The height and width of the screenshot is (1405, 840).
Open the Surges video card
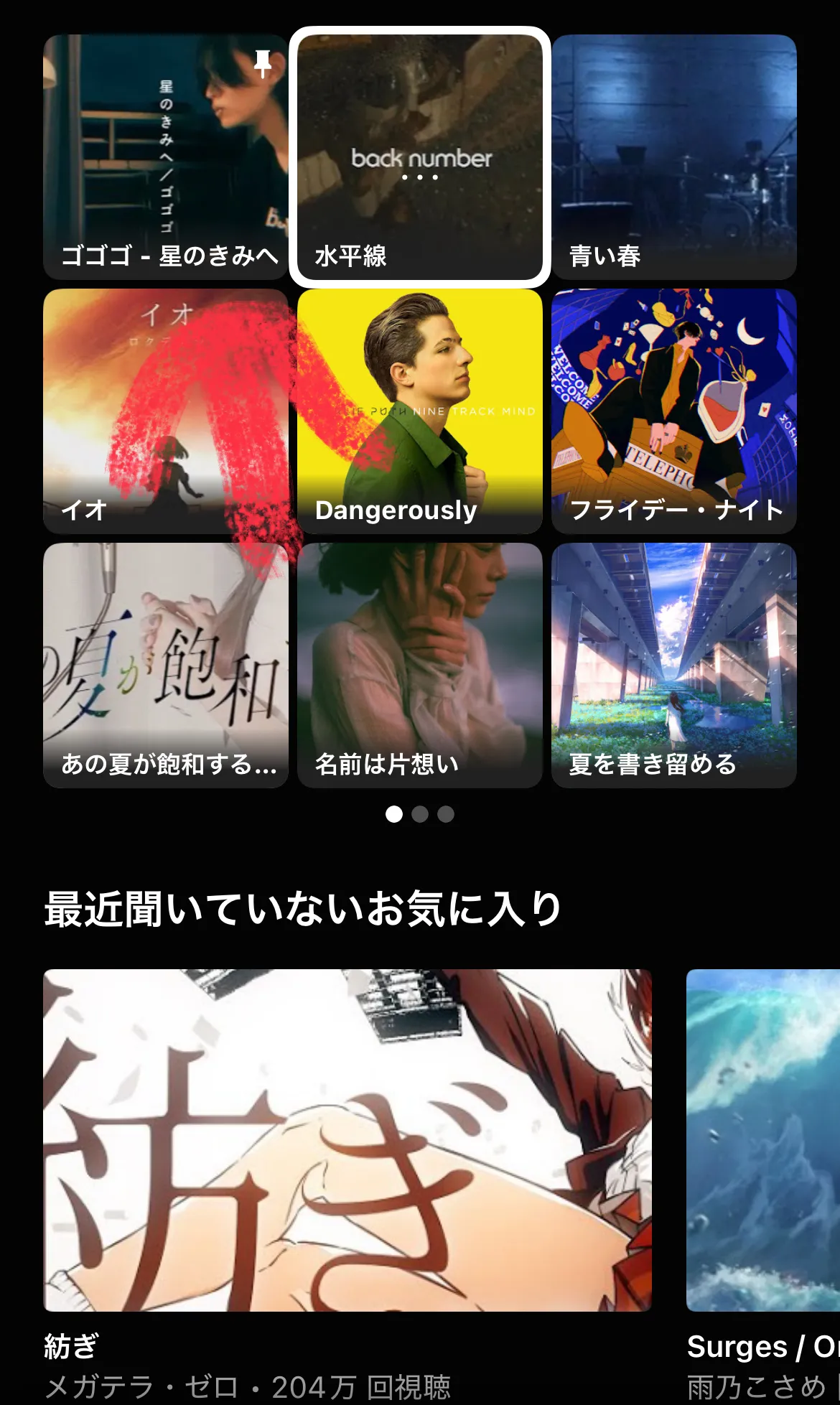click(x=762, y=1140)
